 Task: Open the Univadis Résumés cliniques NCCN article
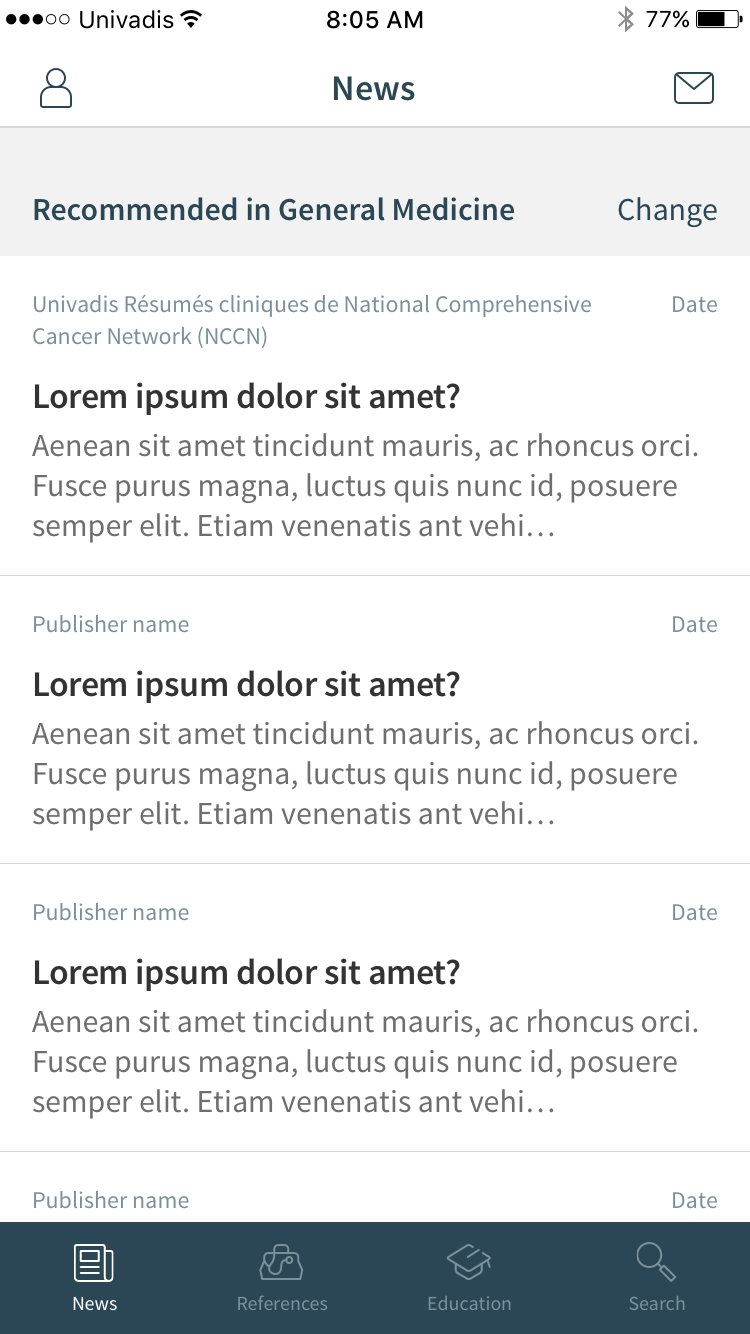click(x=375, y=416)
